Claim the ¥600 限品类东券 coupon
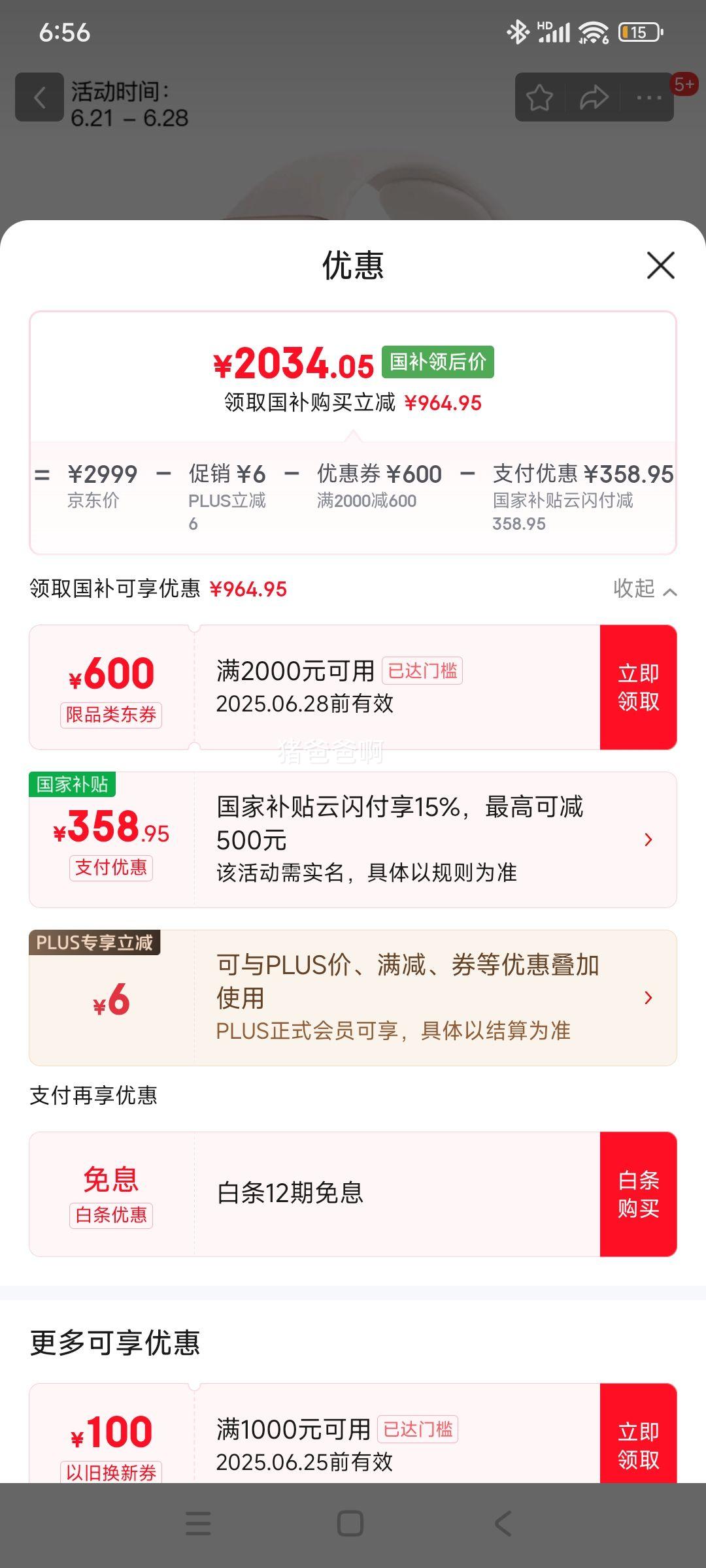The image size is (706, 1568). pos(638,687)
